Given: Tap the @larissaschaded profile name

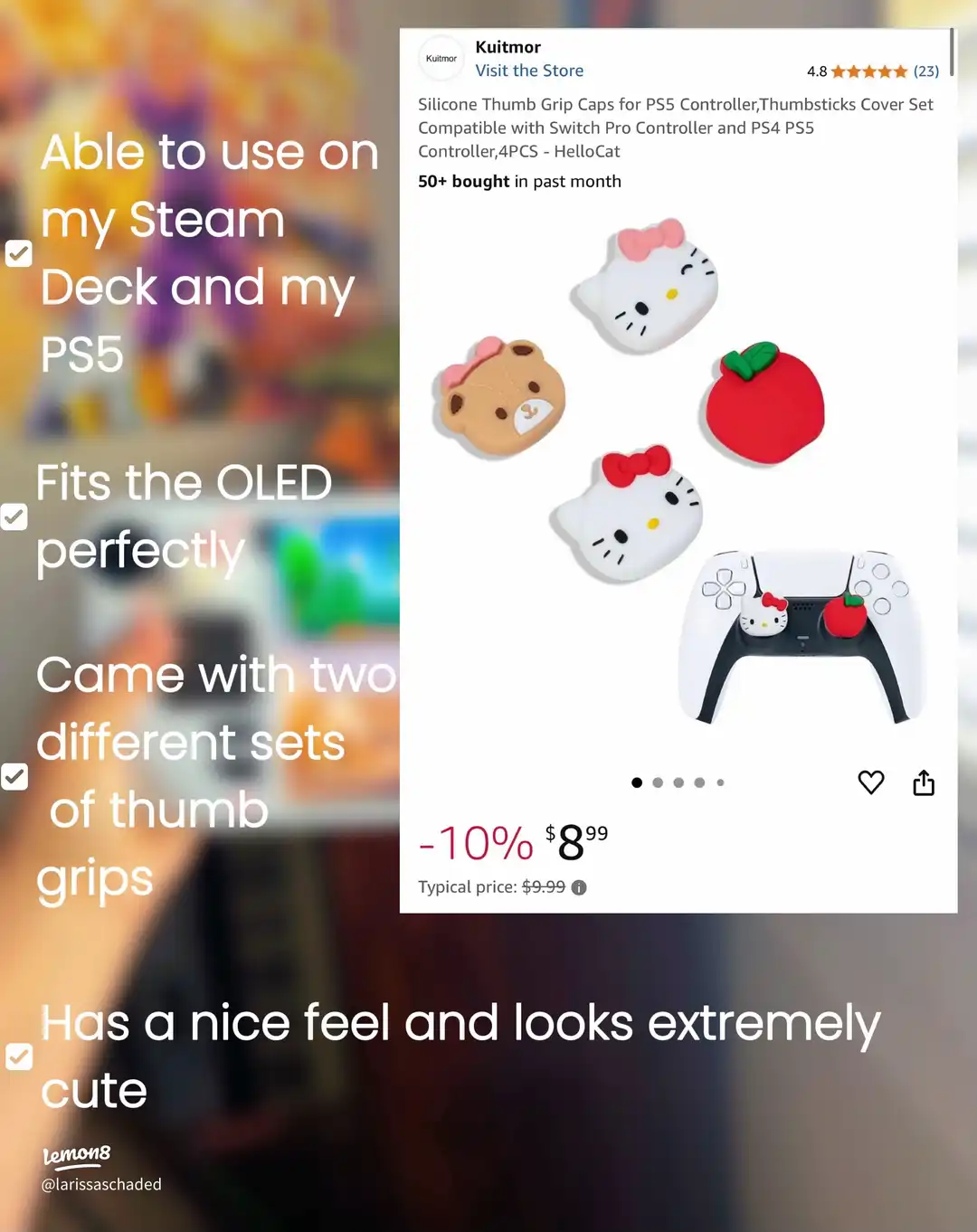Looking at the screenshot, I should tap(103, 1184).
